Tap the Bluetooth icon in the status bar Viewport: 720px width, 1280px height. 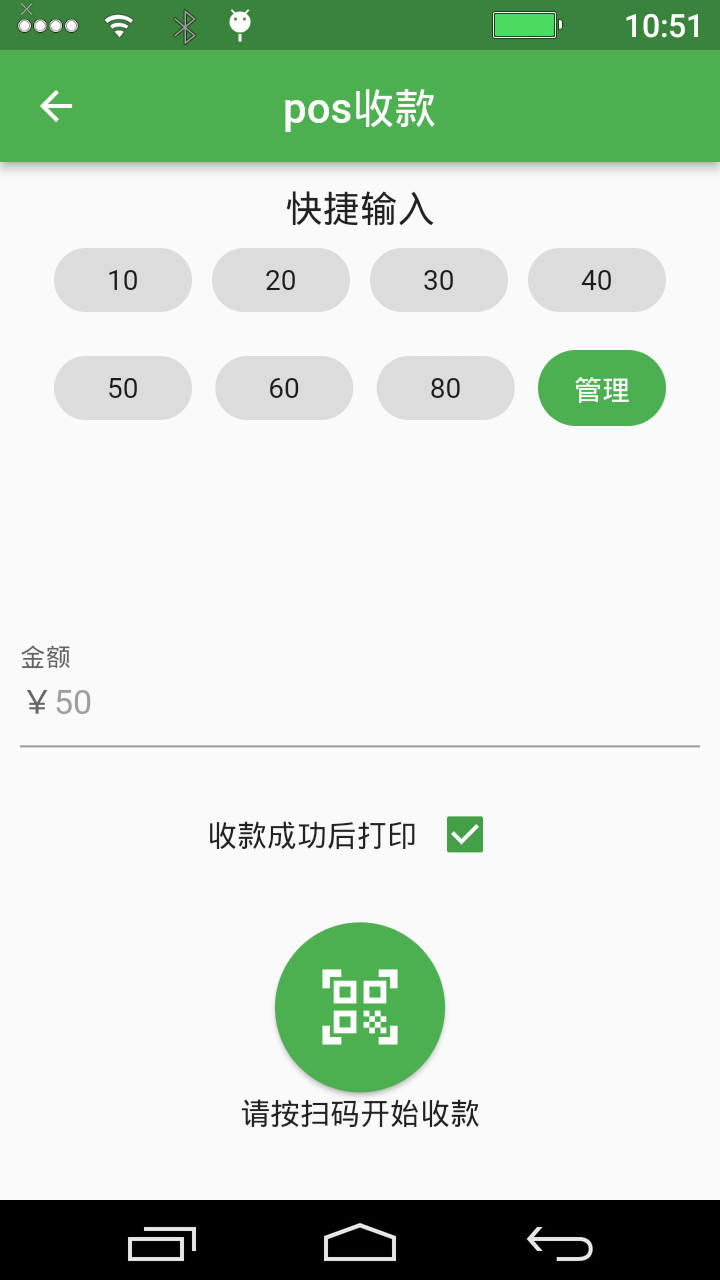[182, 23]
